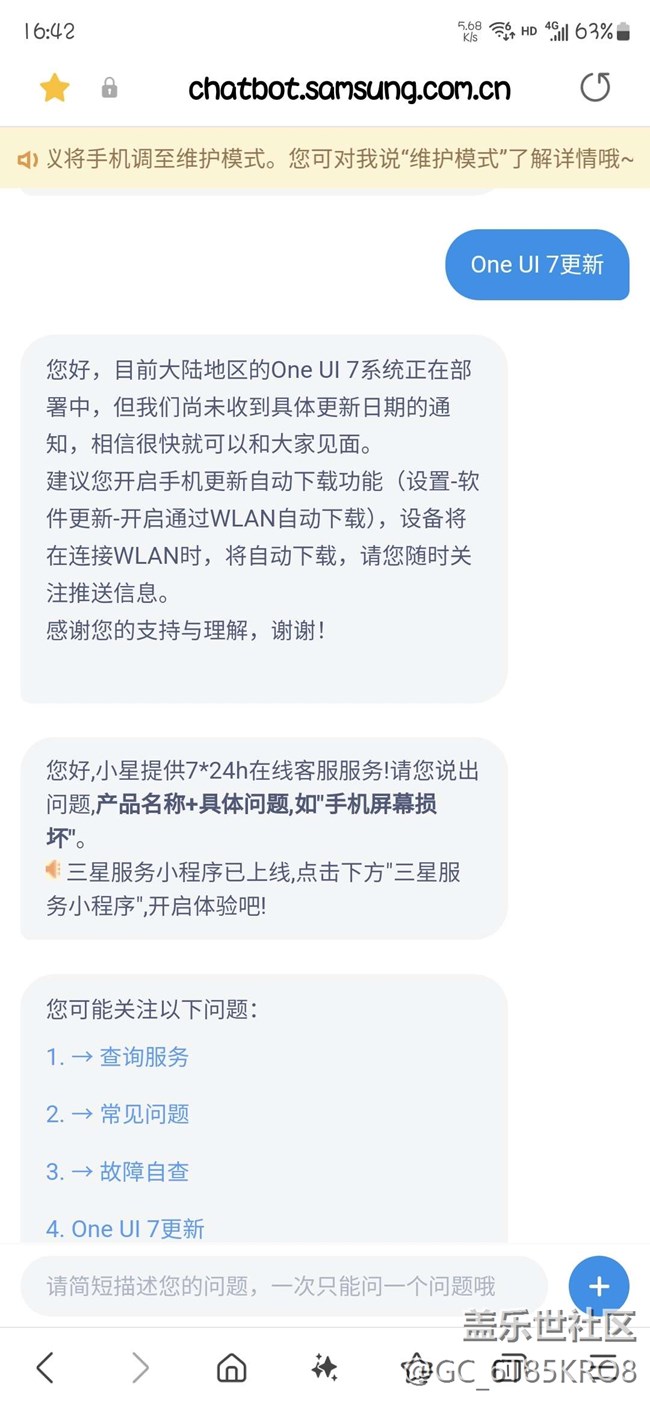Reload the page
The image size is (650, 1408).
[595, 88]
